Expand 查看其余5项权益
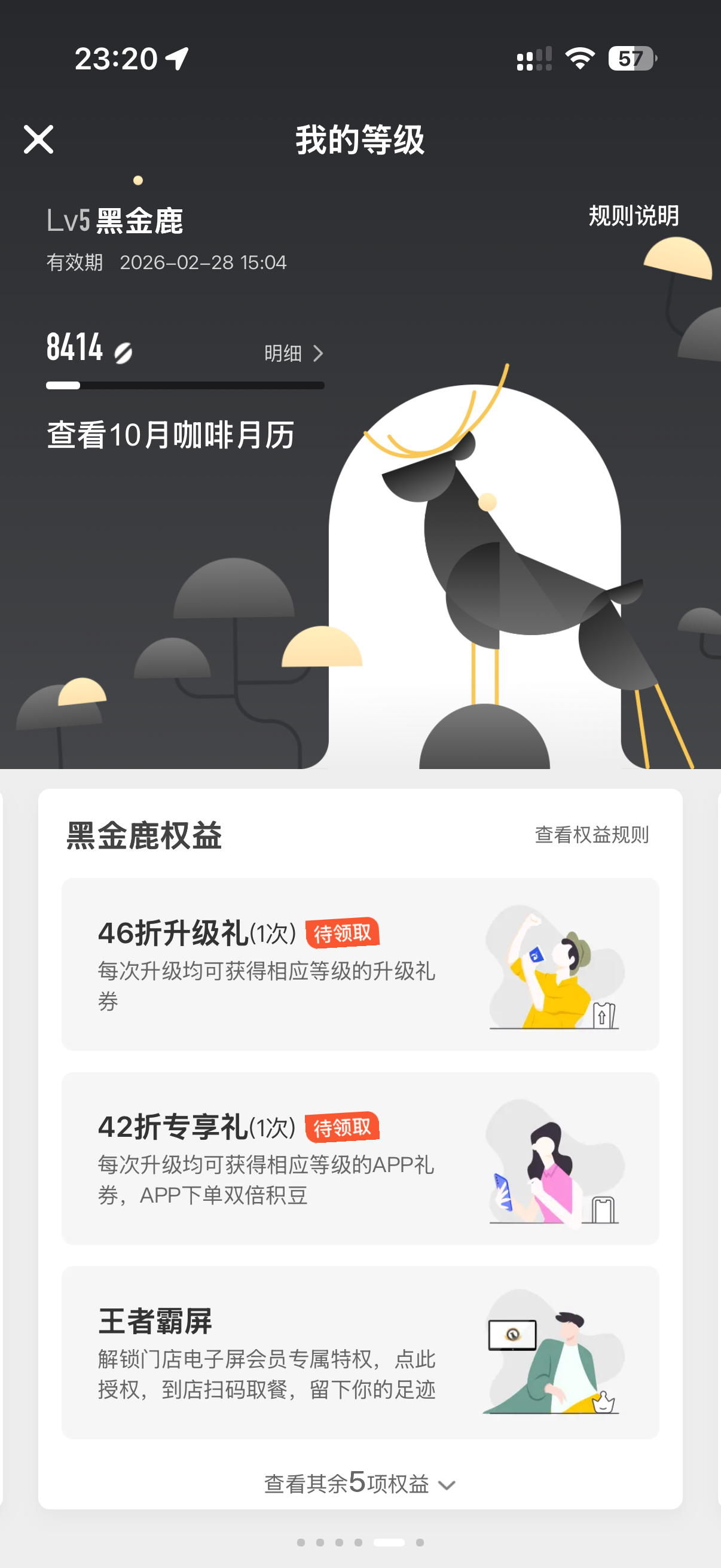 click(x=359, y=1484)
